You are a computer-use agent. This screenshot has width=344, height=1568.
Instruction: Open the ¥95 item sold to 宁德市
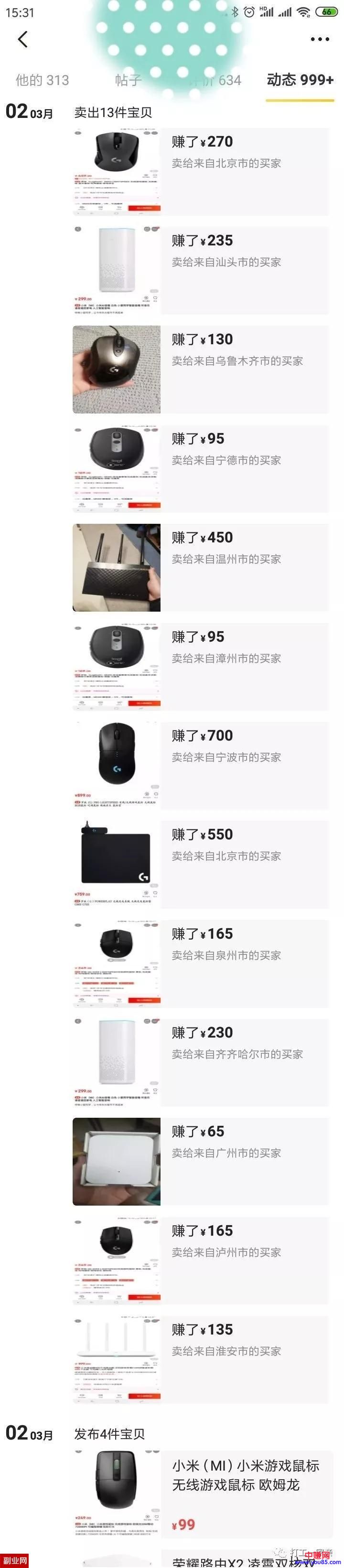point(201,469)
